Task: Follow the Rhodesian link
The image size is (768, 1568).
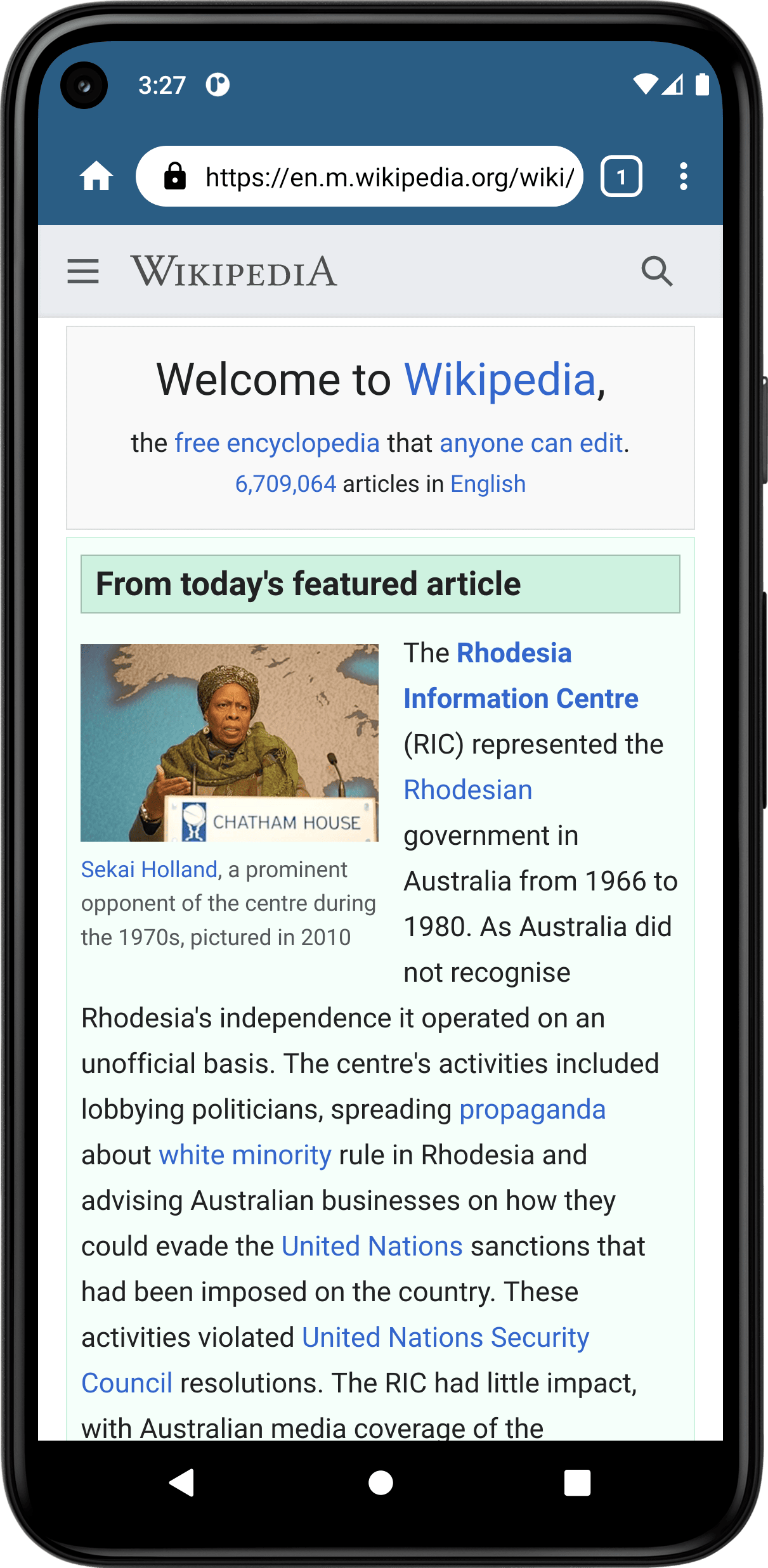Action: pyautogui.click(x=468, y=790)
